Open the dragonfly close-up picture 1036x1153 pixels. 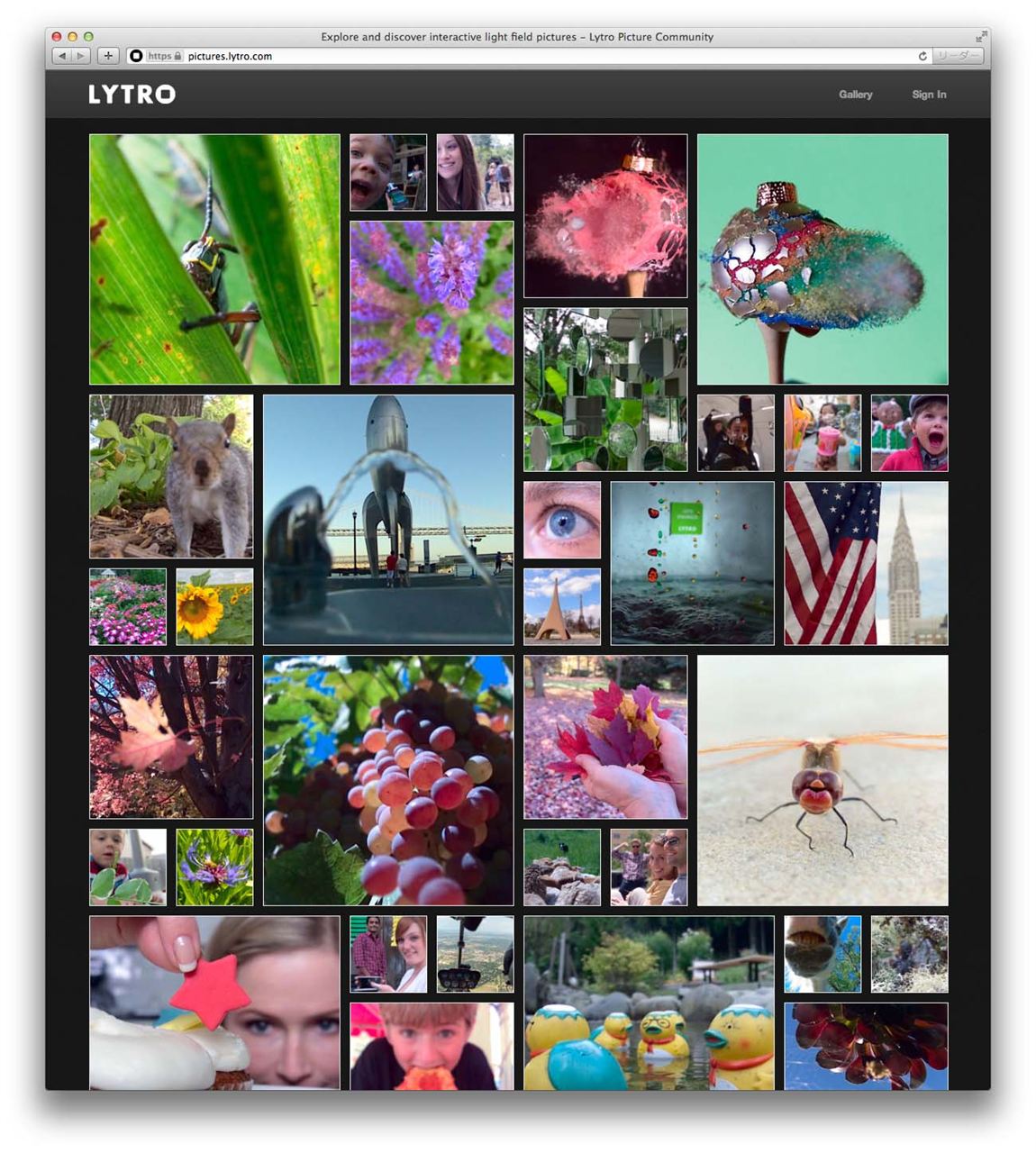[822, 780]
